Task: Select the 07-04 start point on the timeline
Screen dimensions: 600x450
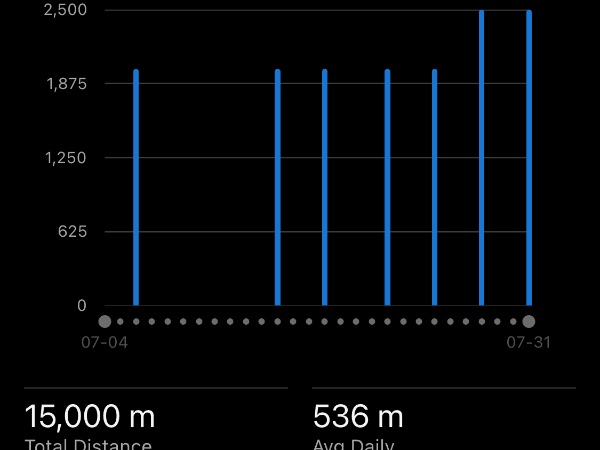Action: click(x=105, y=321)
